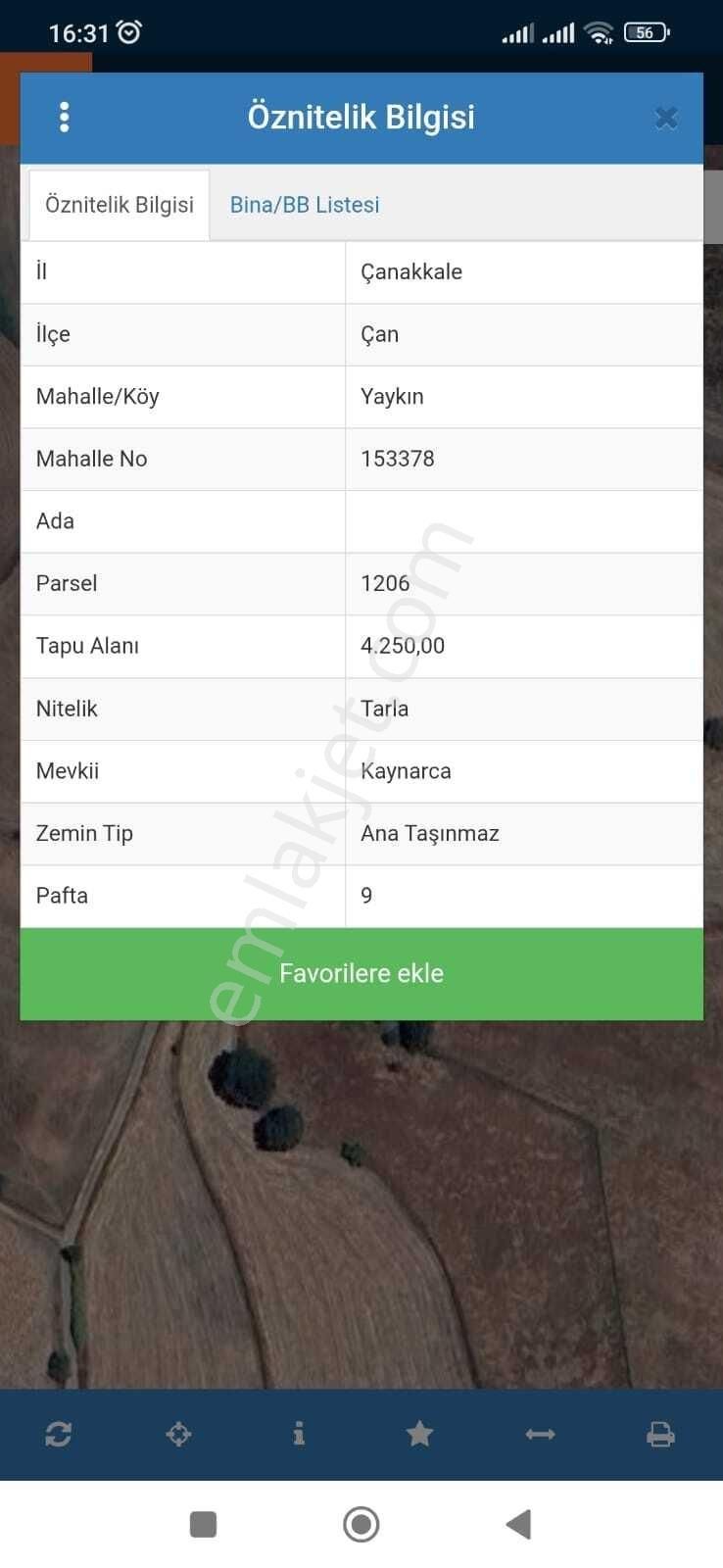Open the three-dot overflow menu
Viewport: 723px width, 1568px height.
65,118
